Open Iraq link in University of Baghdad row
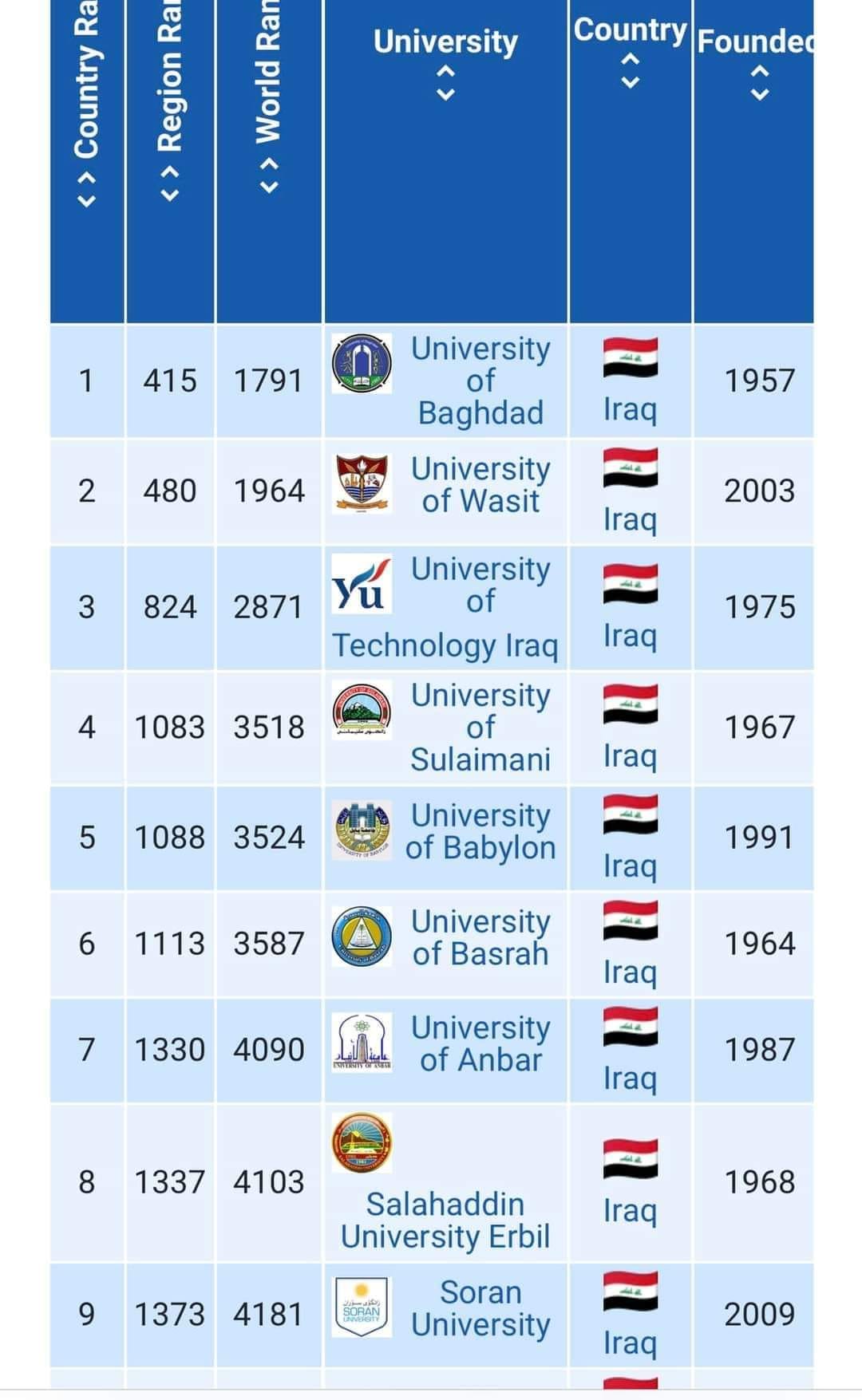Image resolution: width=862 pixels, height=1400 pixels. [x=630, y=410]
